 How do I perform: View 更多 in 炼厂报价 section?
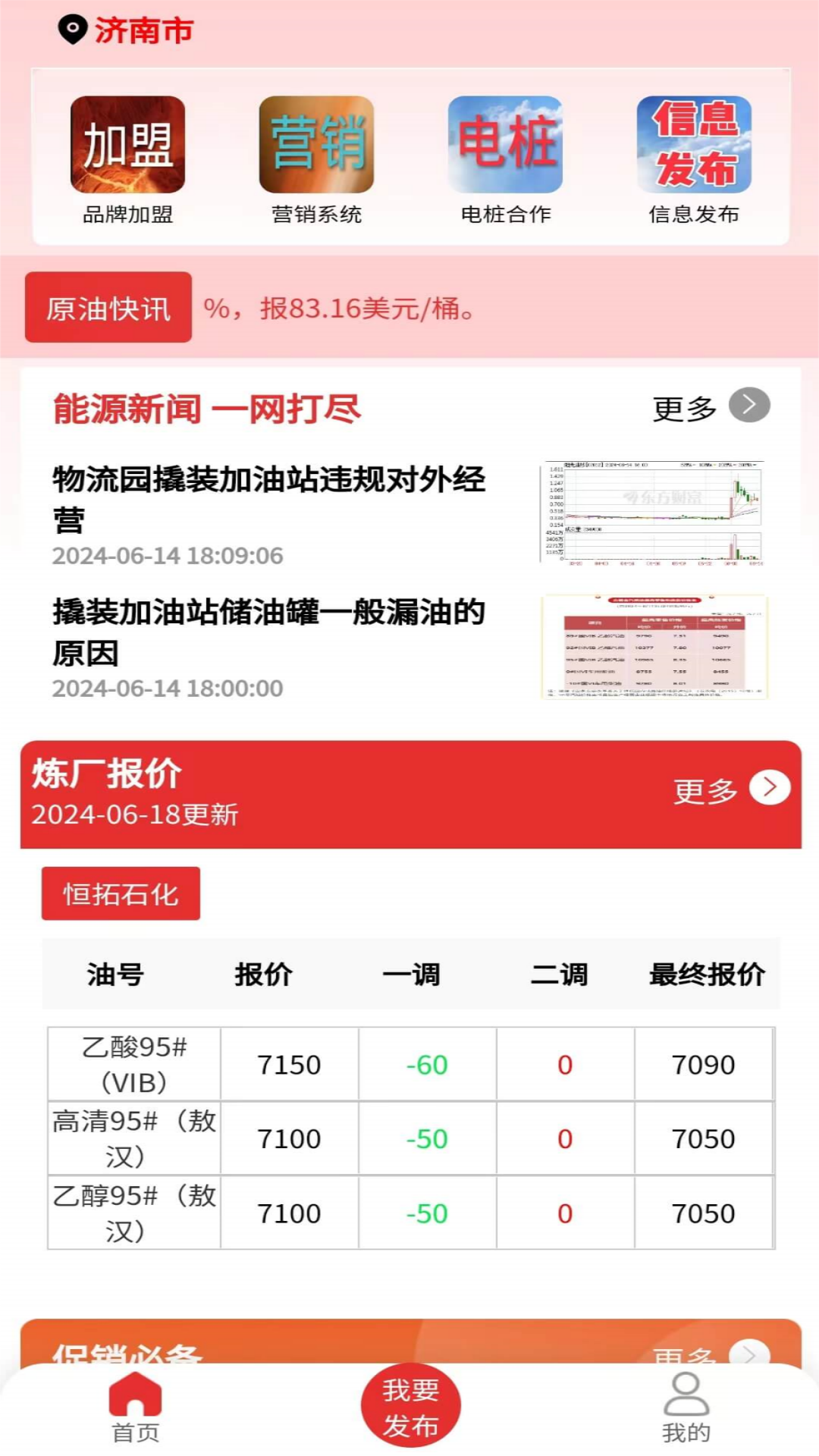(x=730, y=789)
